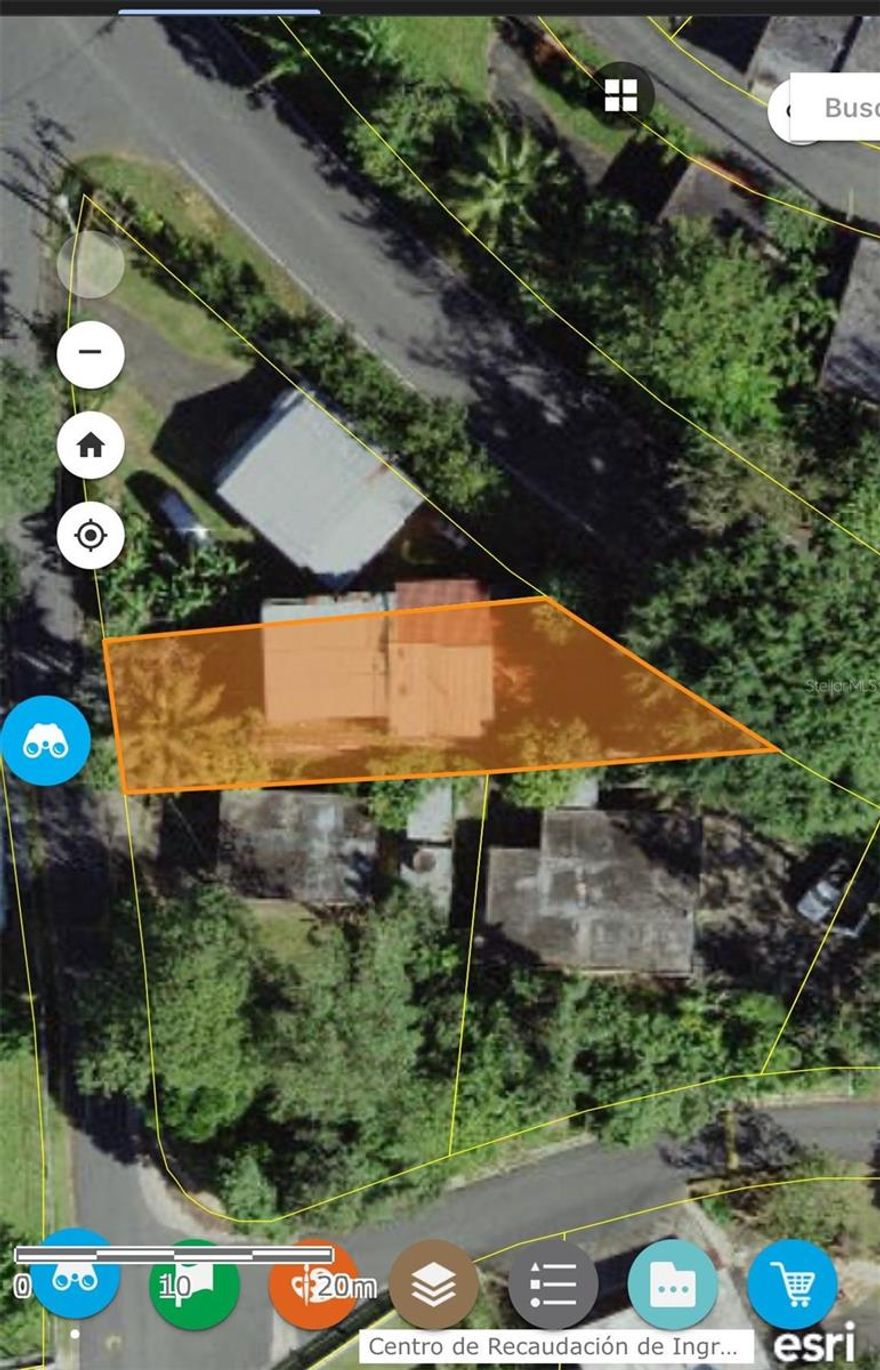
Task: Open the grid menu at top
Action: [620, 96]
